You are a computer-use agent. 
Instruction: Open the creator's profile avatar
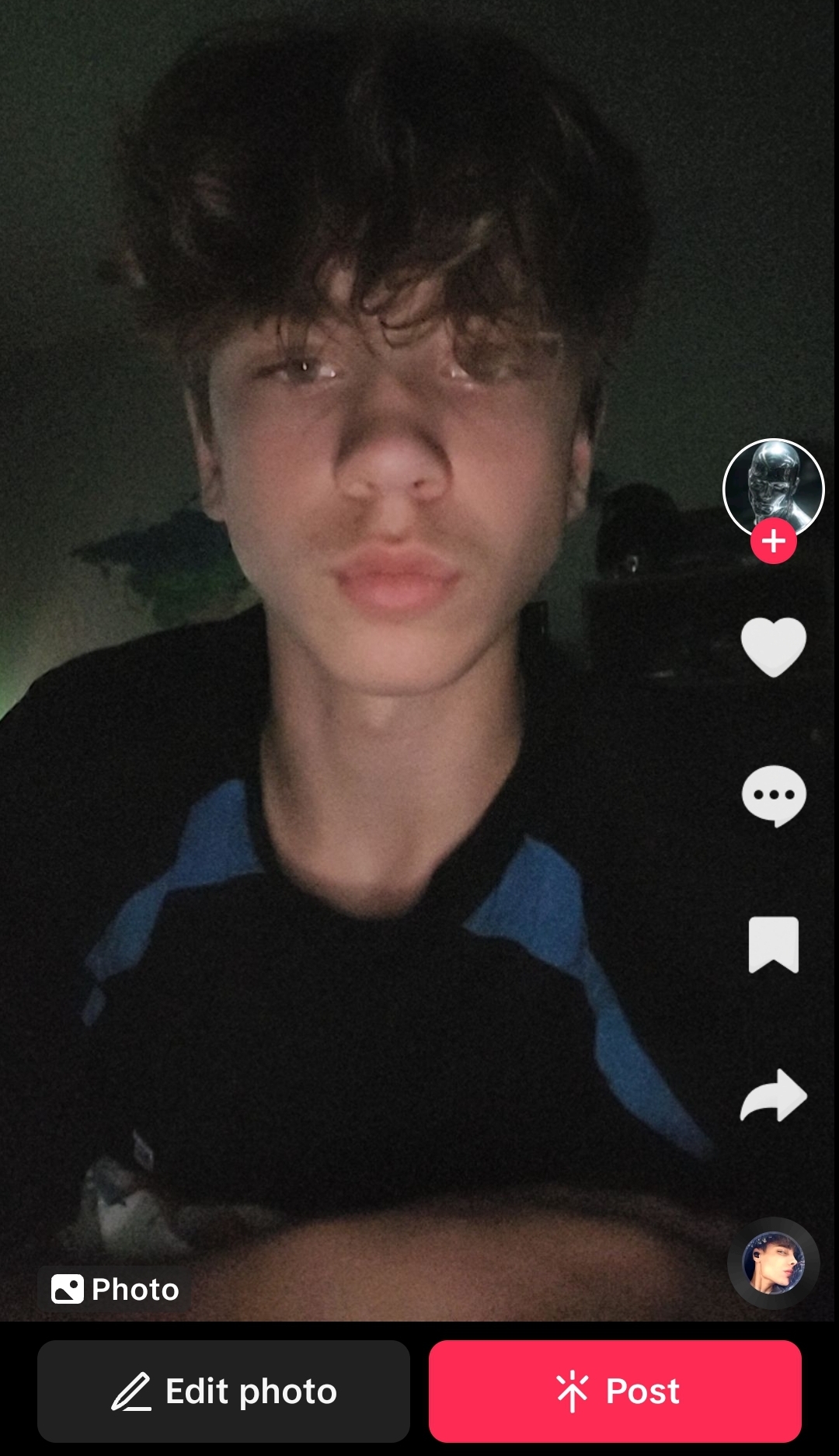[773, 489]
